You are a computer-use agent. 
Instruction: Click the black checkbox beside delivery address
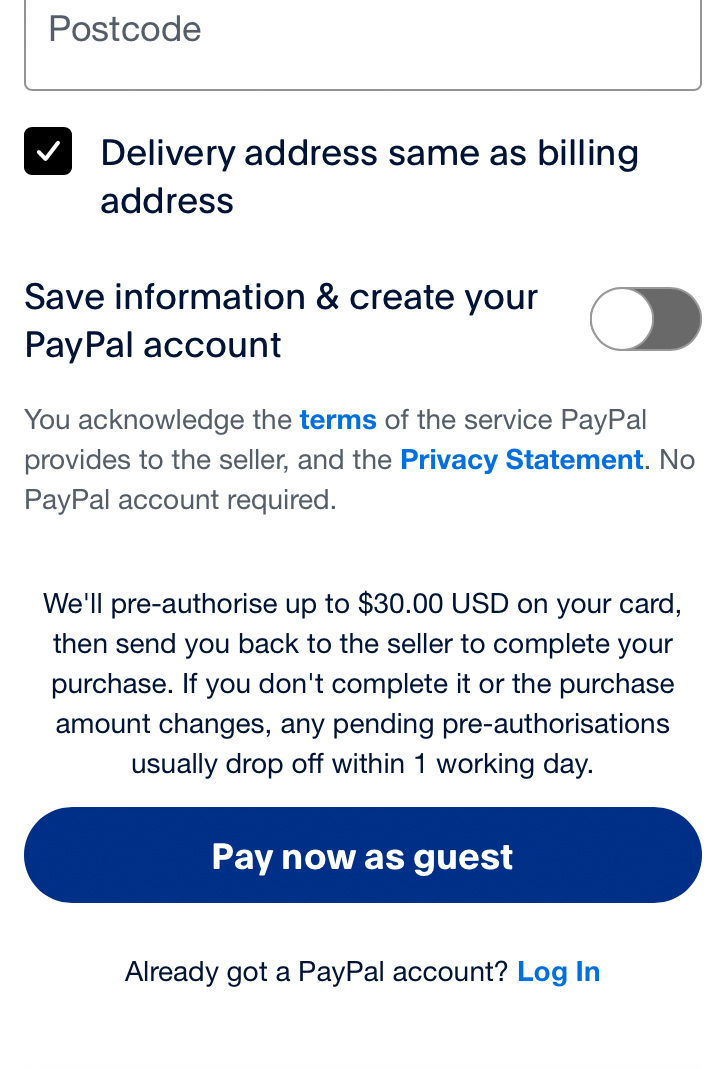click(x=47, y=151)
